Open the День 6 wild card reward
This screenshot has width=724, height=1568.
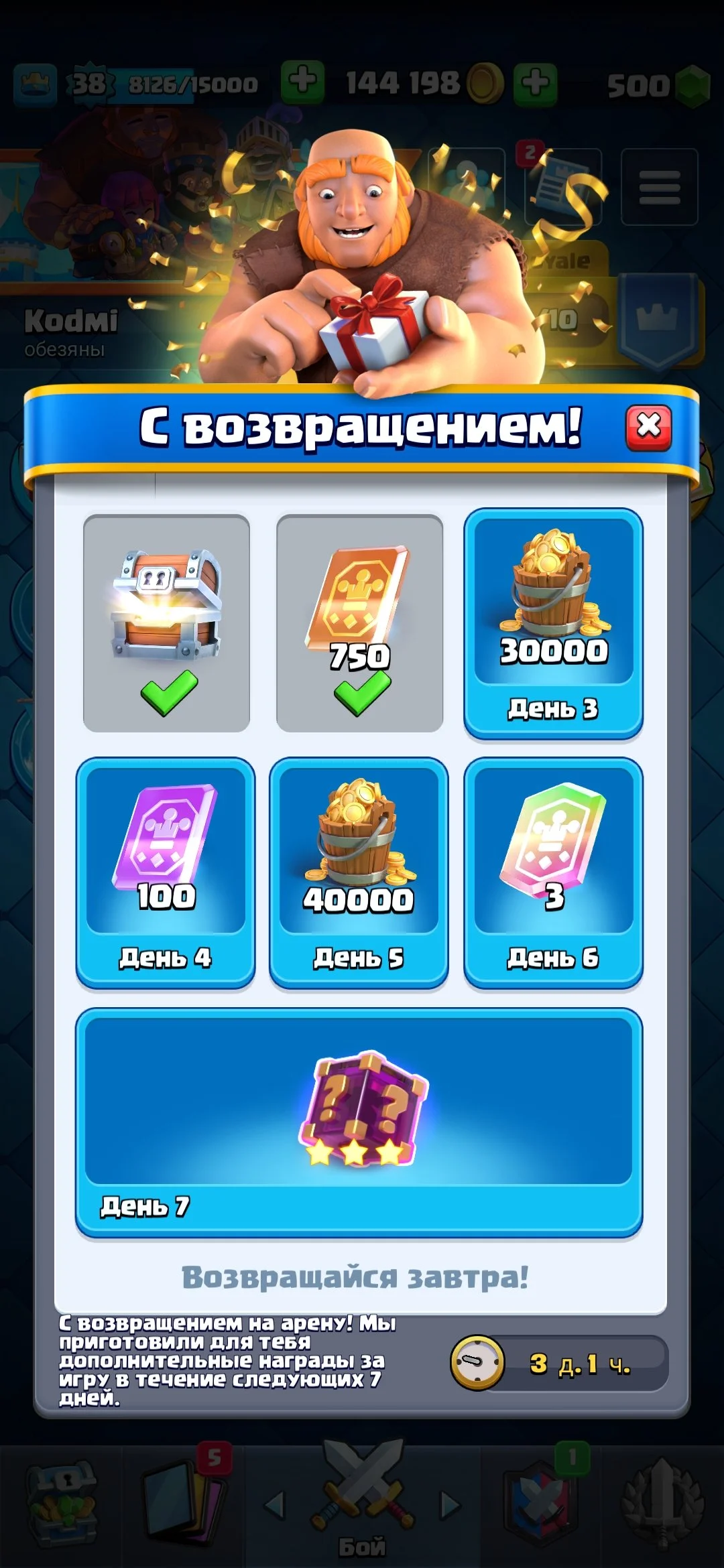(553, 872)
